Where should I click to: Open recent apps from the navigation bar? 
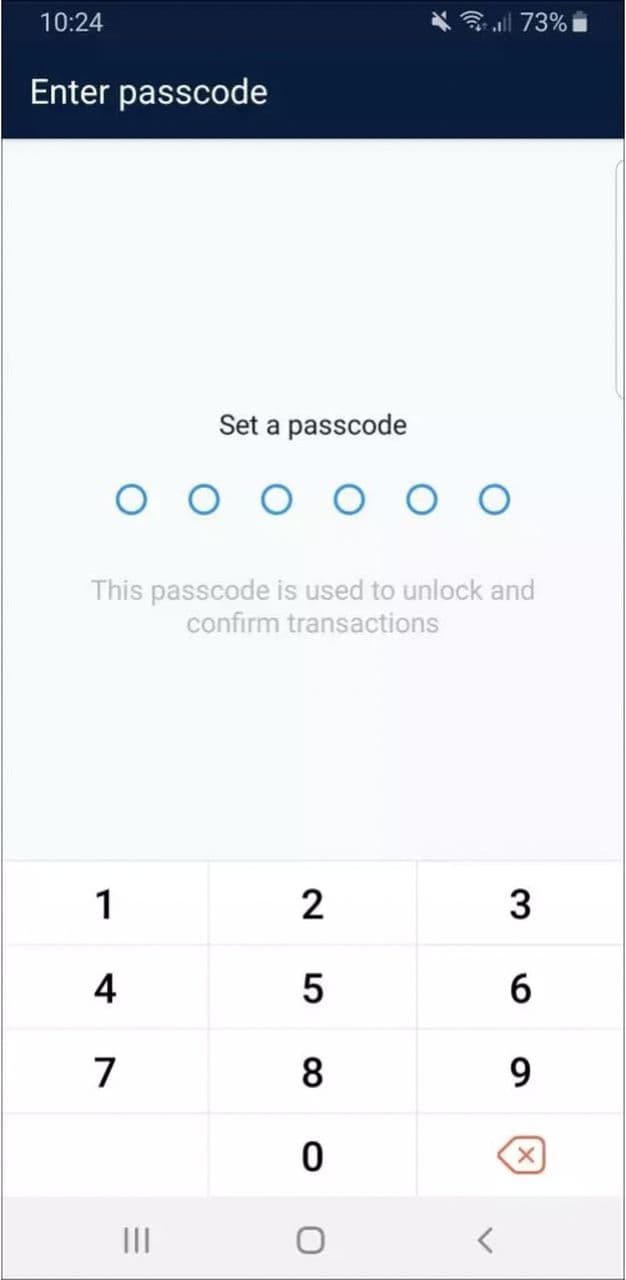pos(136,1241)
